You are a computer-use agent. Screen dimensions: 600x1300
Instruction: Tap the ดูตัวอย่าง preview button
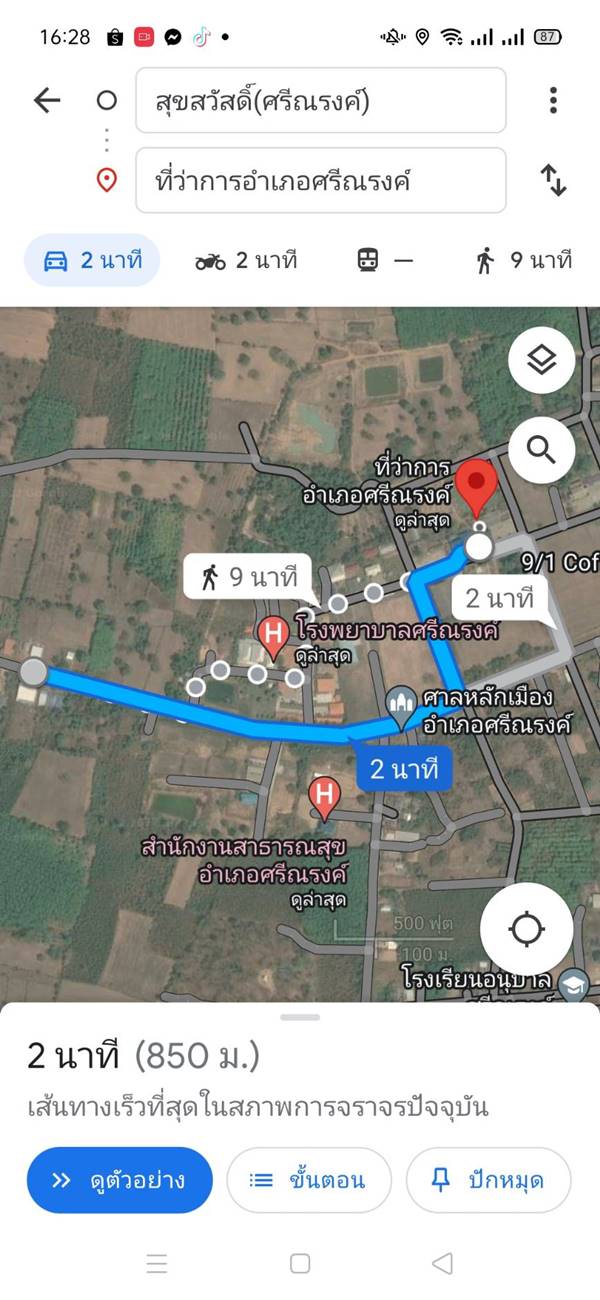click(120, 1180)
